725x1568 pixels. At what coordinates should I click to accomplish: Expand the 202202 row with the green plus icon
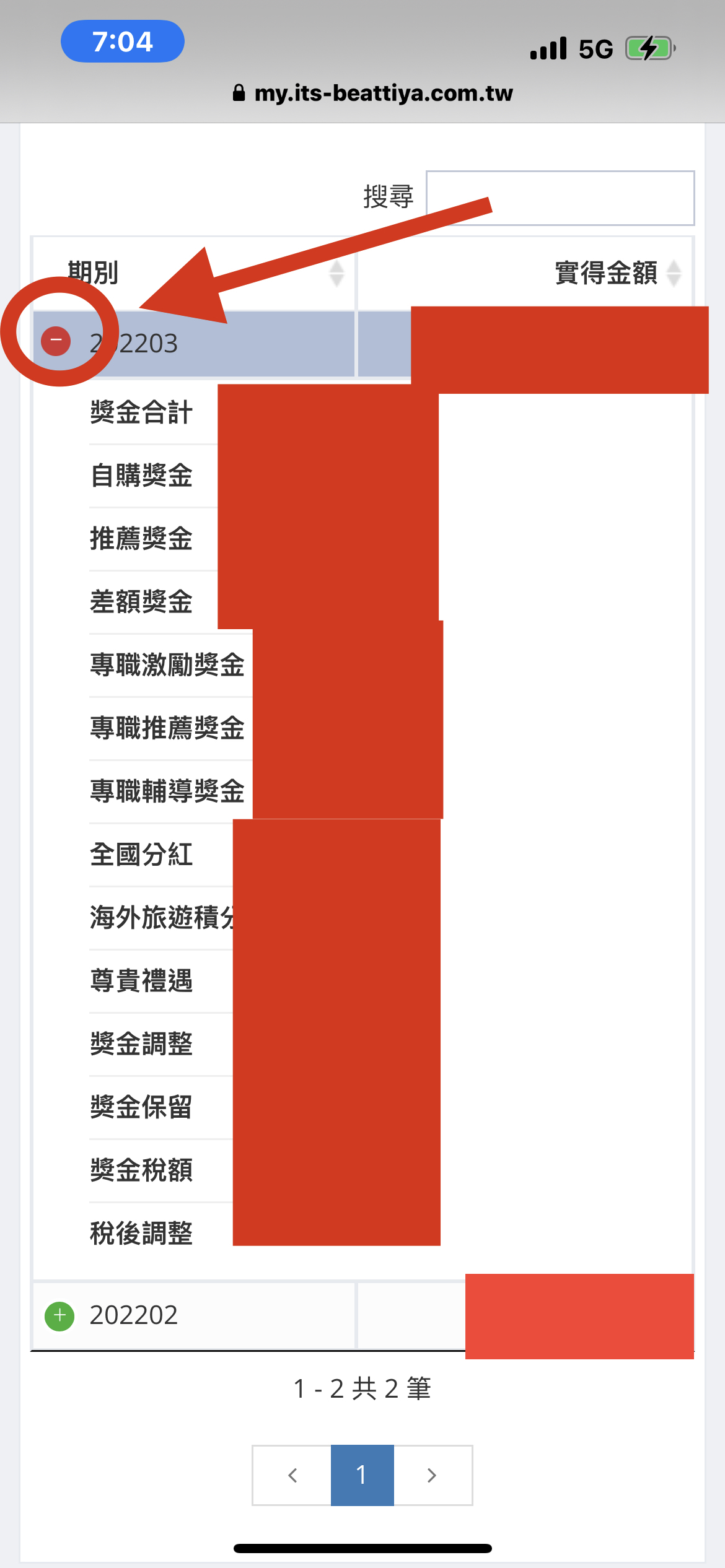[59, 1315]
